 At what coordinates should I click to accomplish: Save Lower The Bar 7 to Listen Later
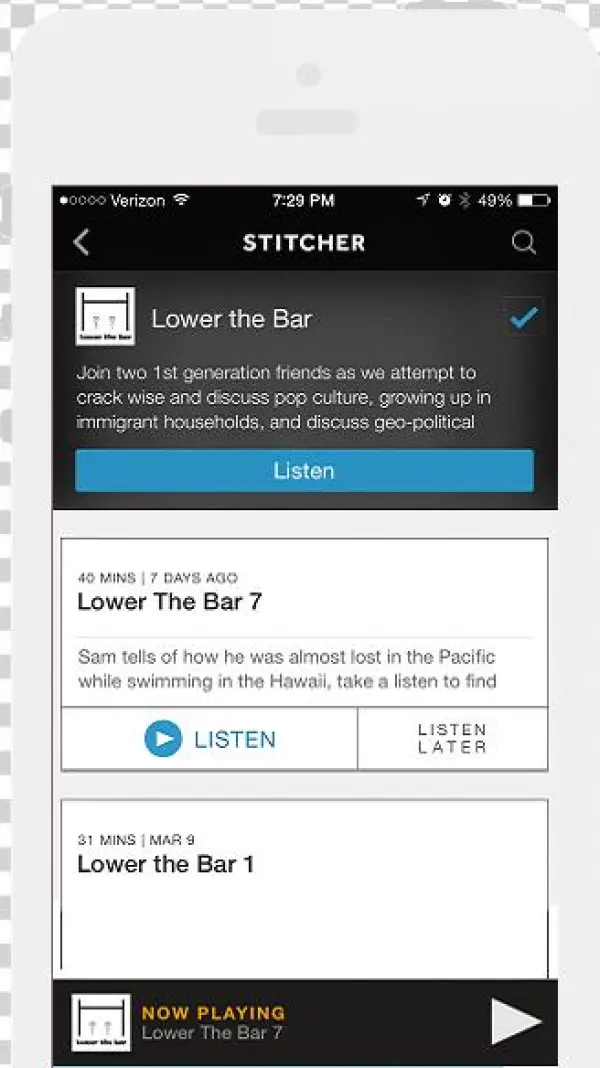452,739
